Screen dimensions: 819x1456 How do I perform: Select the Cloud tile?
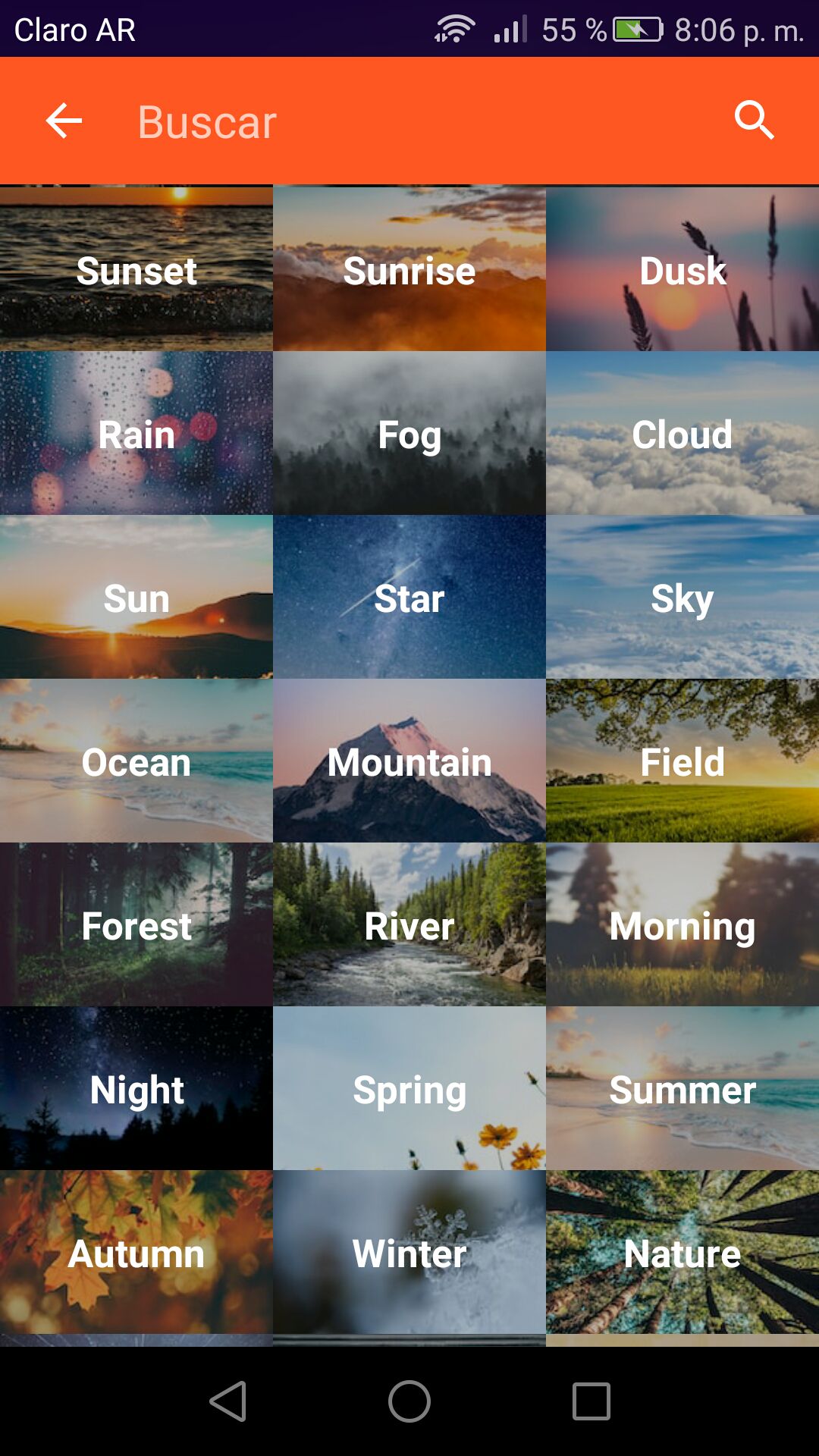pyautogui.click(x=682, y=433)
